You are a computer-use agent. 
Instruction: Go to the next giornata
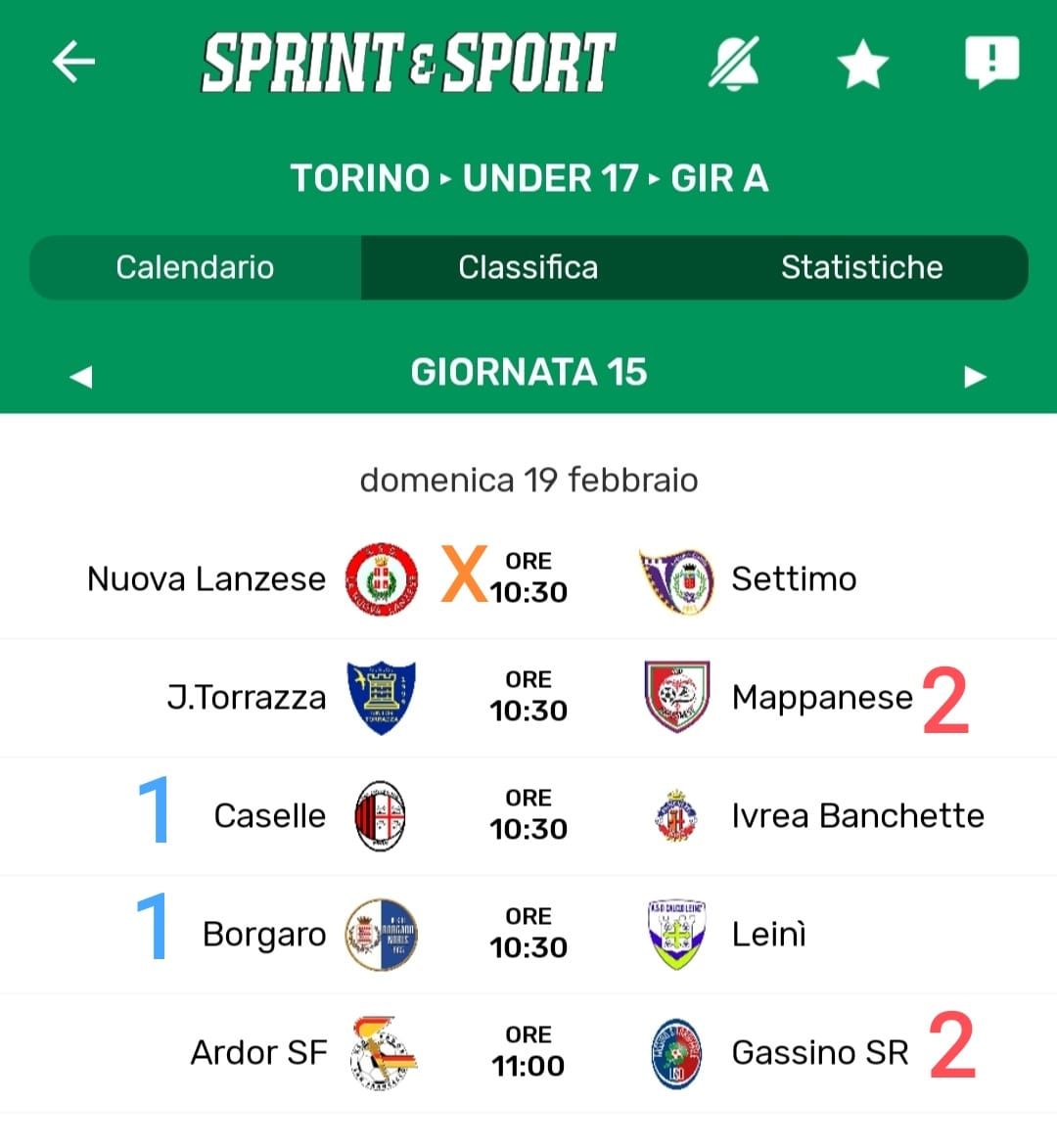point(975,376)
